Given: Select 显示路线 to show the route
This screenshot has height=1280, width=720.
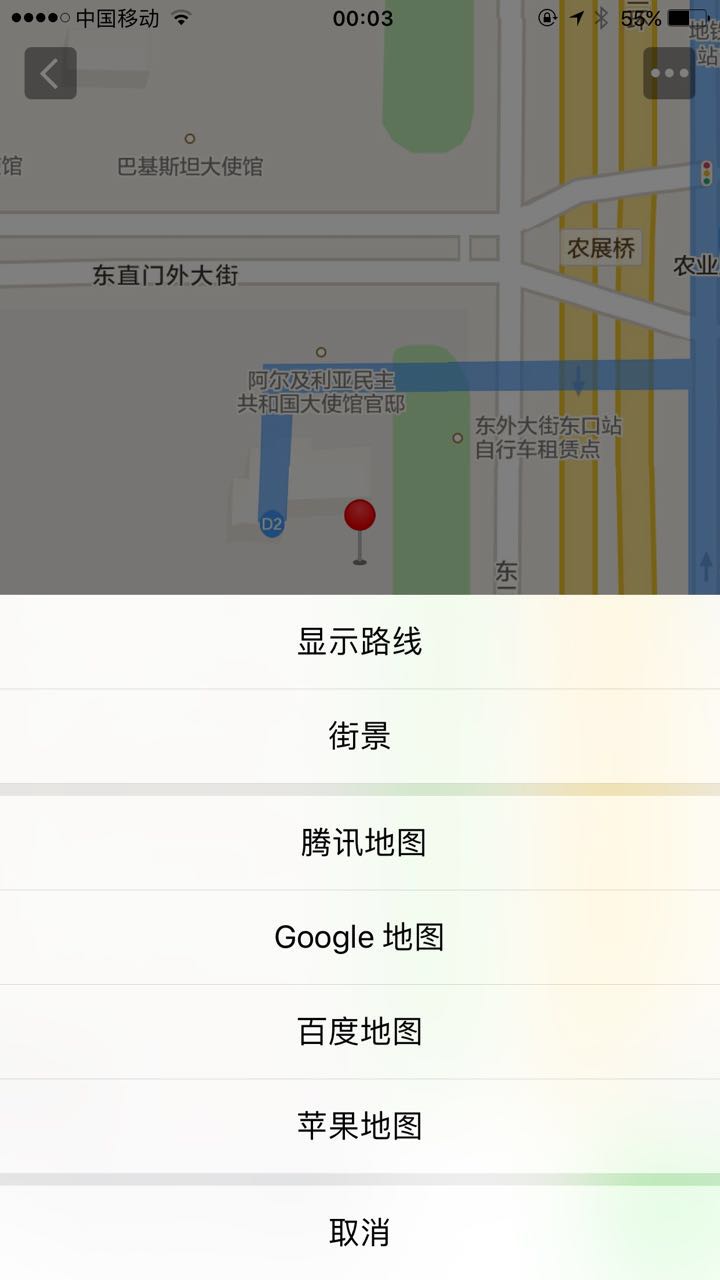Looking at the screenshot, I should tap(360, 642).
